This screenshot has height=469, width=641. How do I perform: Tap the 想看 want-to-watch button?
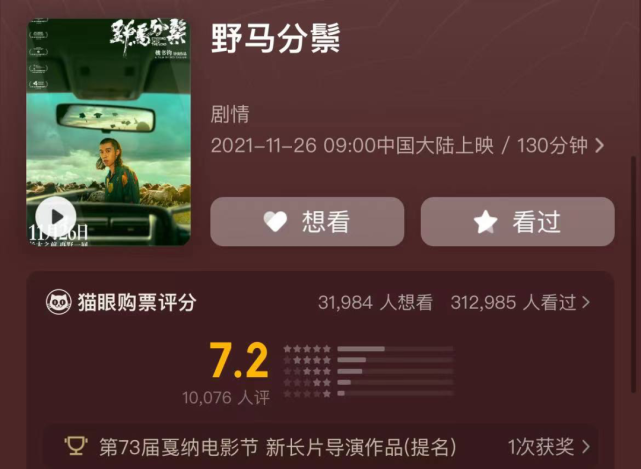pos(307,222)
